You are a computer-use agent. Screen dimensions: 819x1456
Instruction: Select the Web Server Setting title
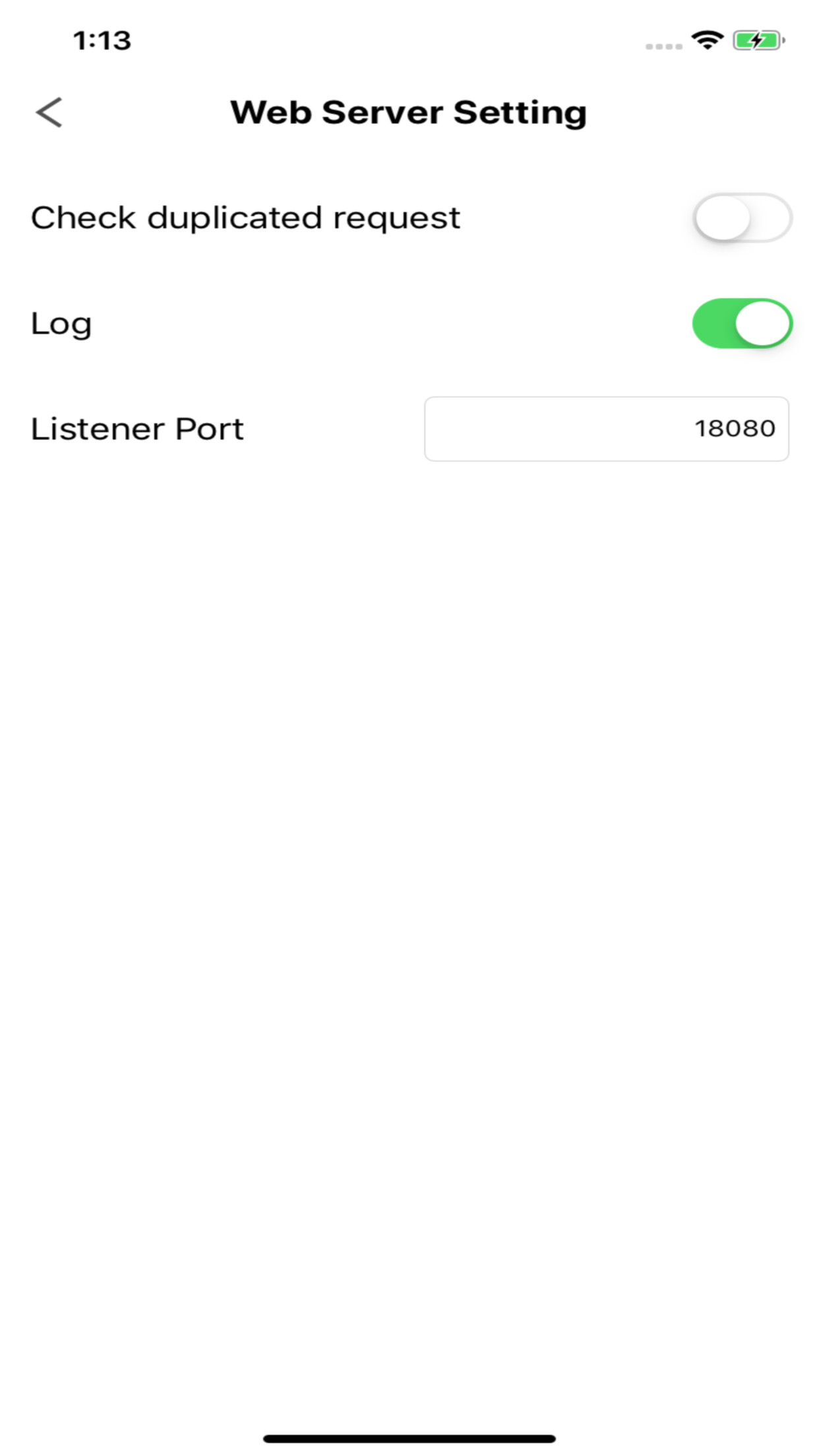[408, 111]
